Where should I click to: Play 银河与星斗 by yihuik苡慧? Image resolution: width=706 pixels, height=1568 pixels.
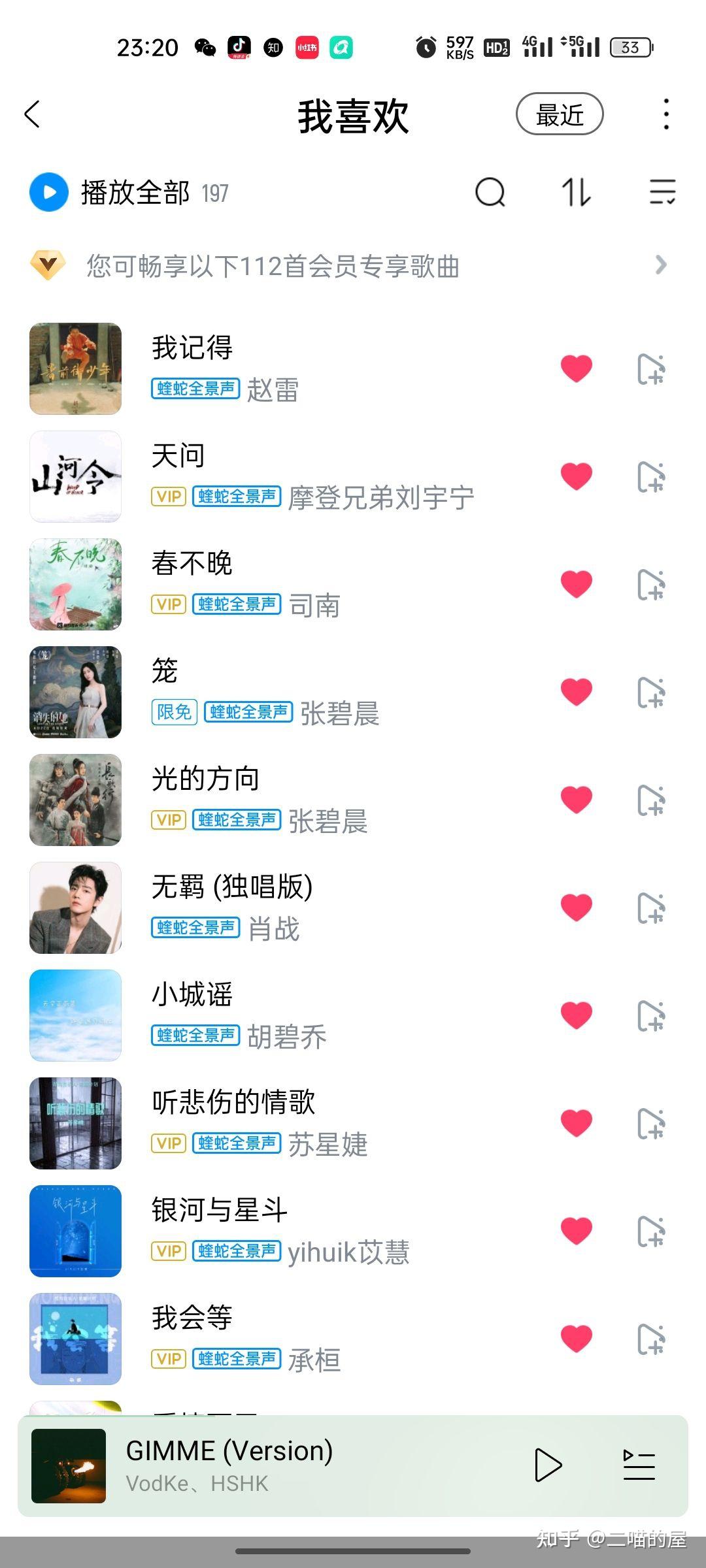[x=294, y=1231]
